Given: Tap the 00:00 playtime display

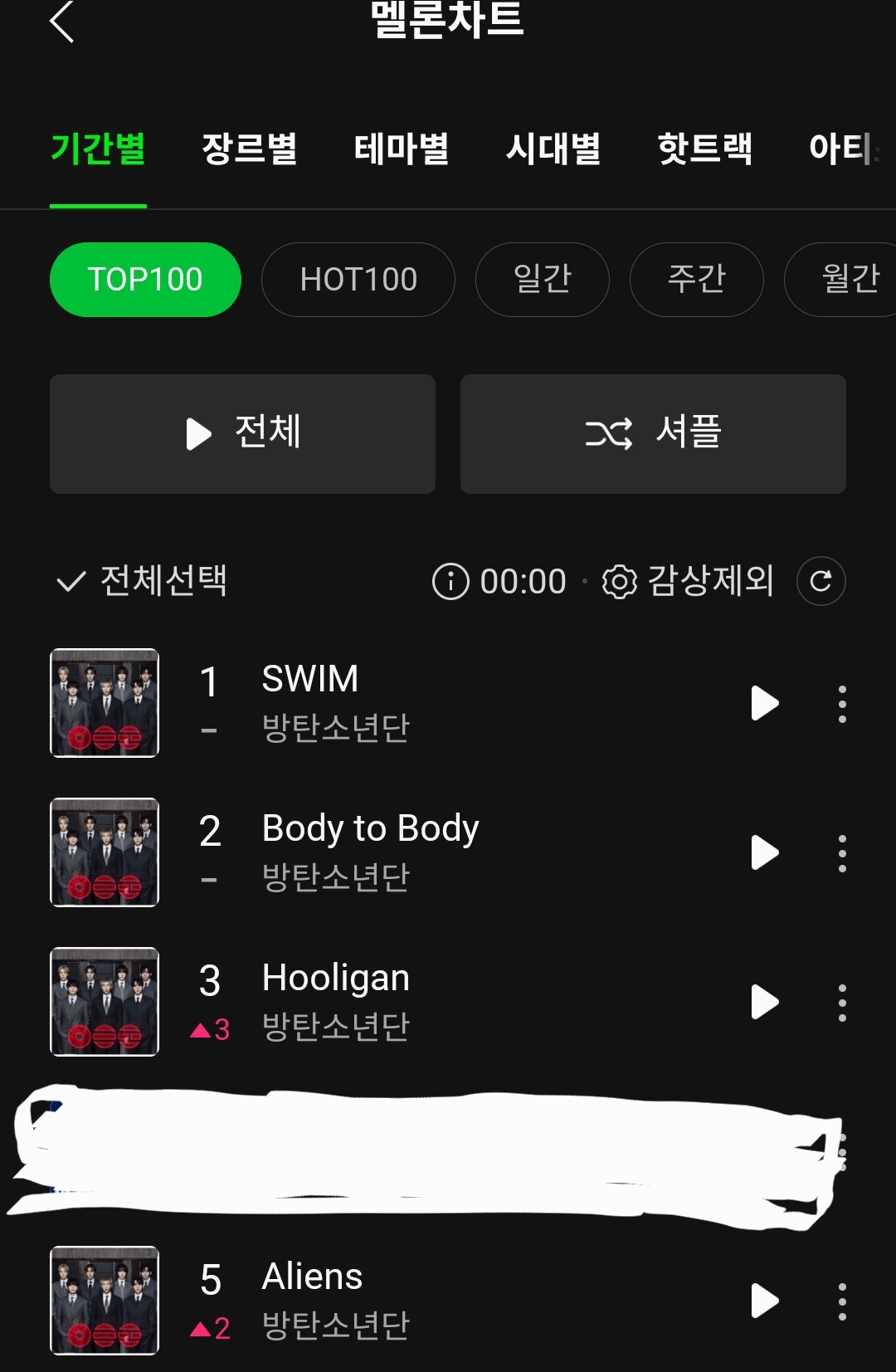Looking at the screenshot, I should (x=523, y=581).
